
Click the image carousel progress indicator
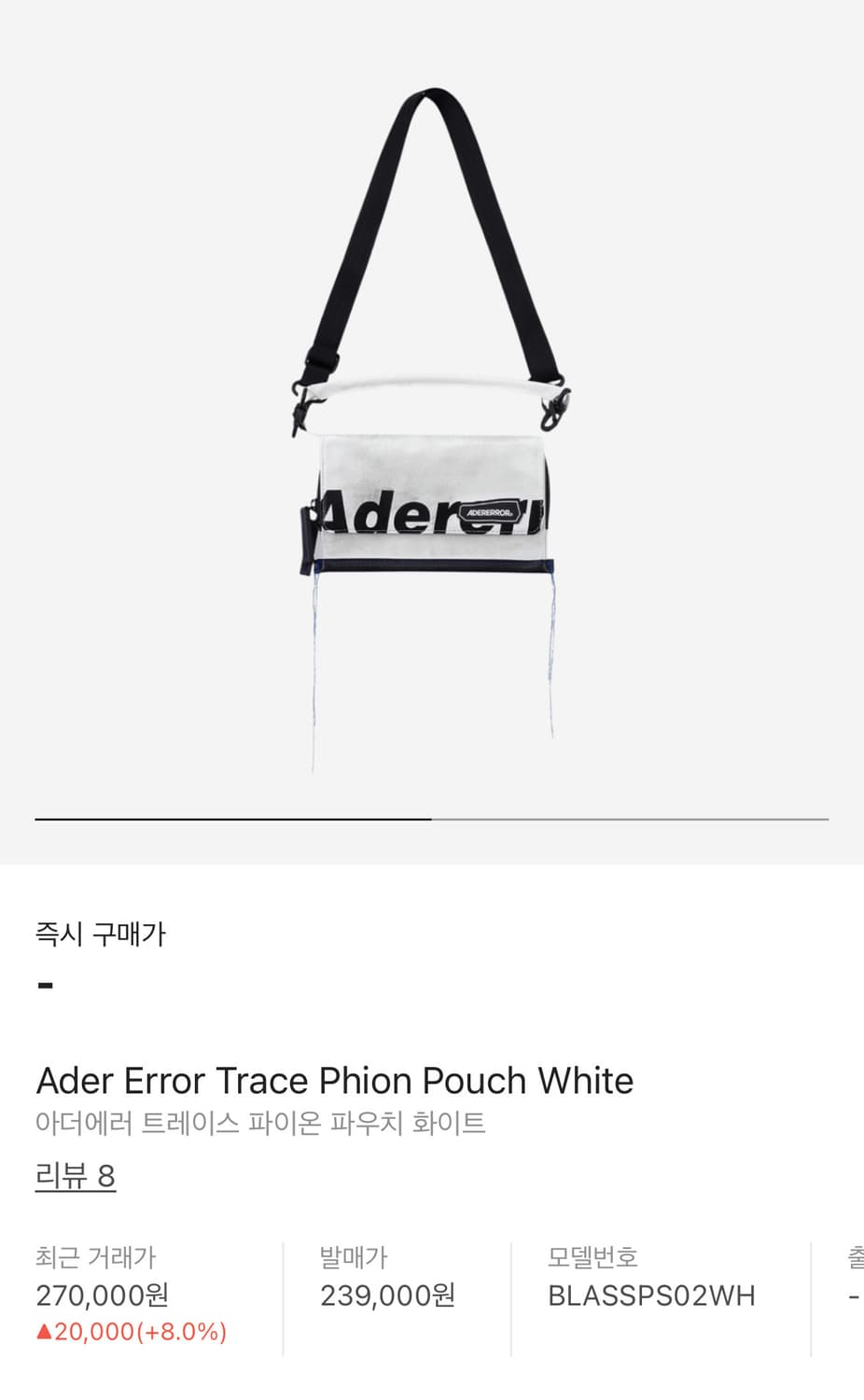432,819
